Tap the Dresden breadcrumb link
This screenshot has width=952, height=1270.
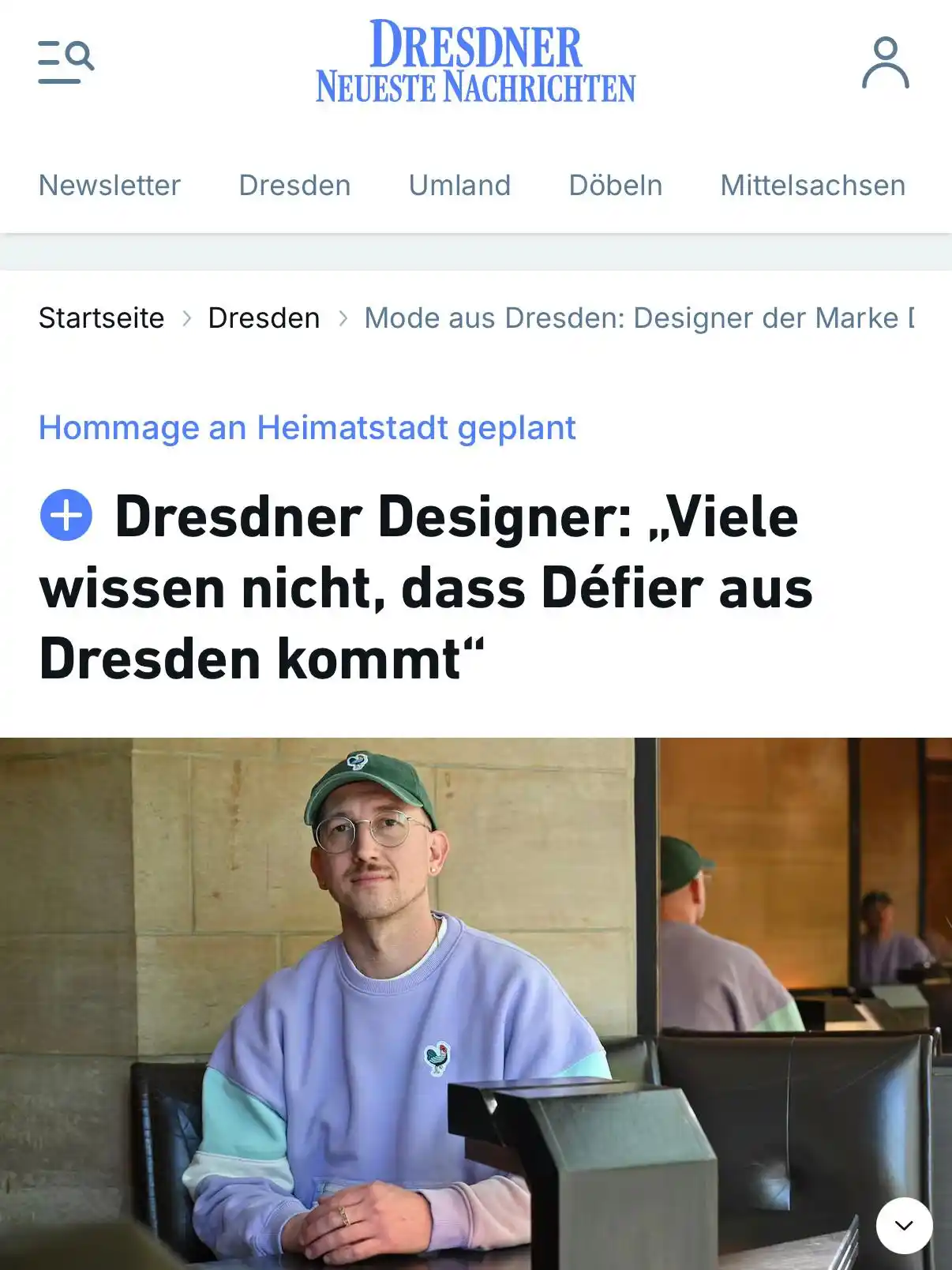point(264,318)
